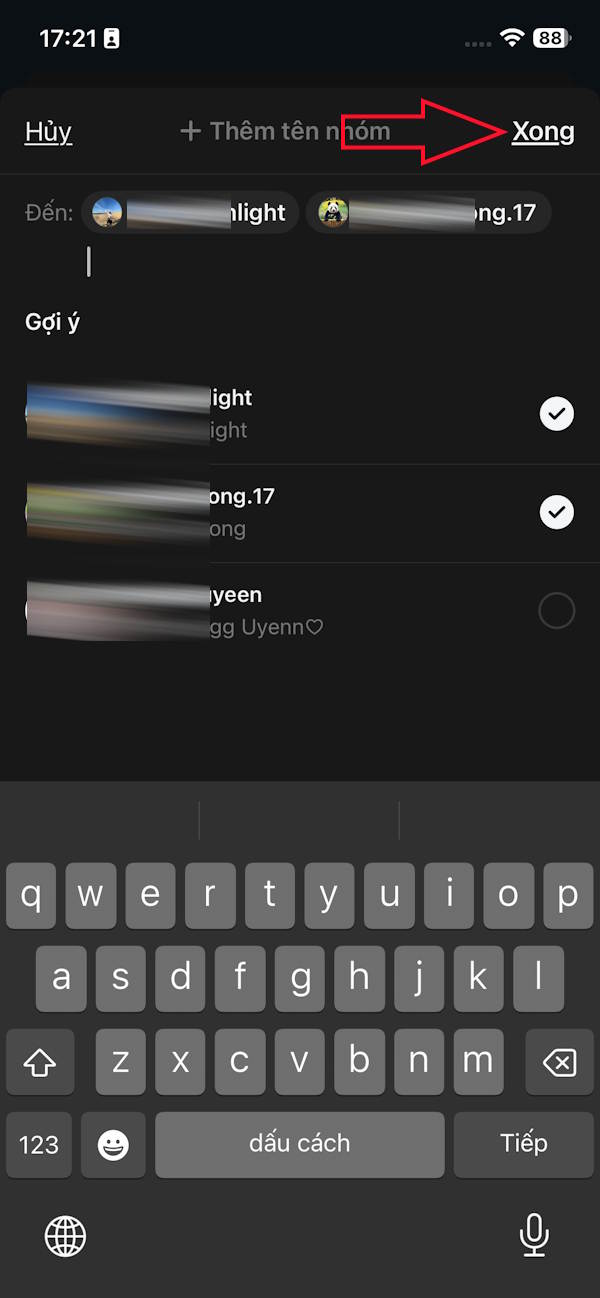Uncheck the first suggested contact ending in 'ight'
The image size is (600, 1298).
coord(557,413)
